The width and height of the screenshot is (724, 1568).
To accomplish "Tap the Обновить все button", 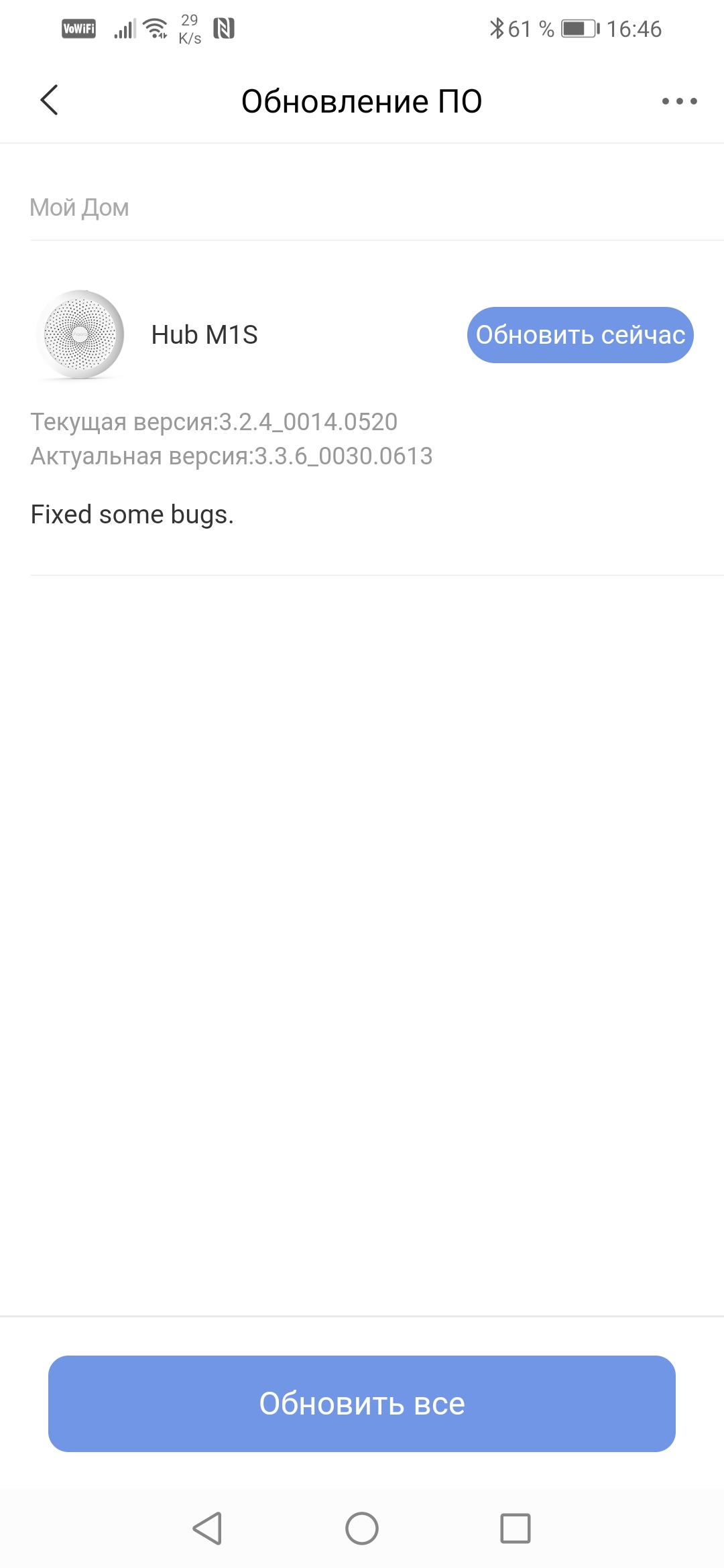I will [x=362, y=1404].
